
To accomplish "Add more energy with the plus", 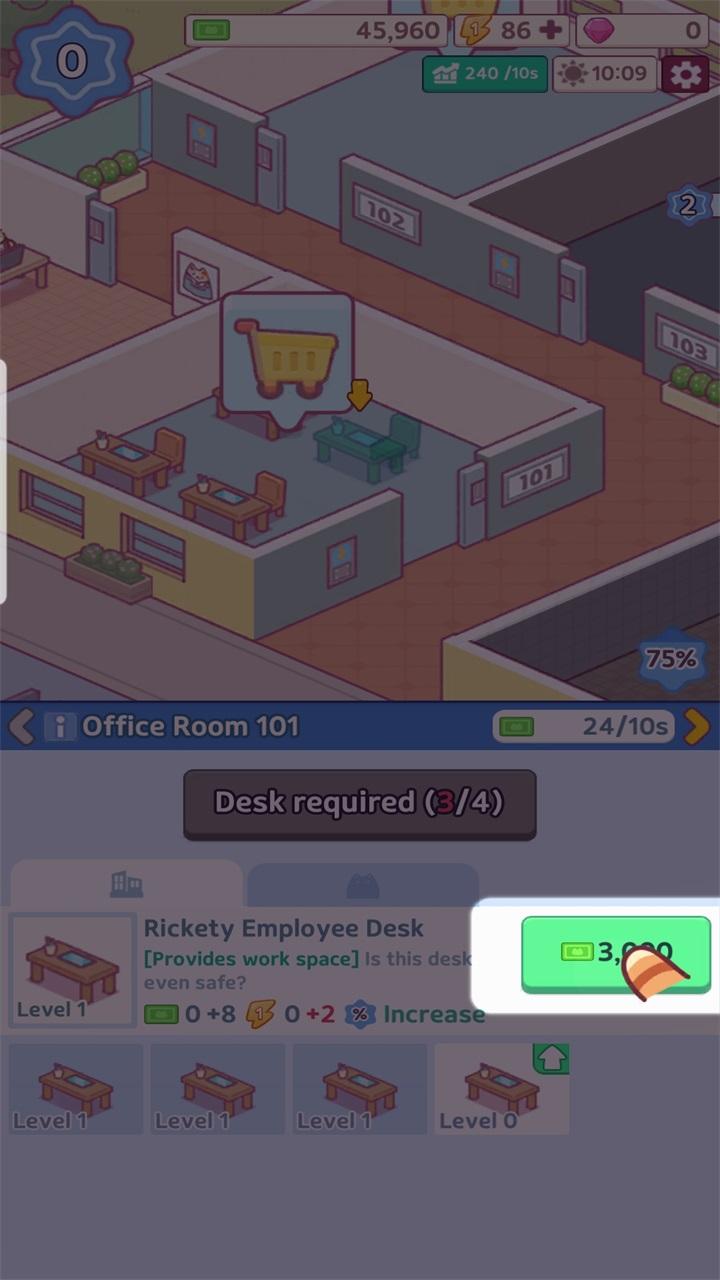I will (x=550, y=30).
